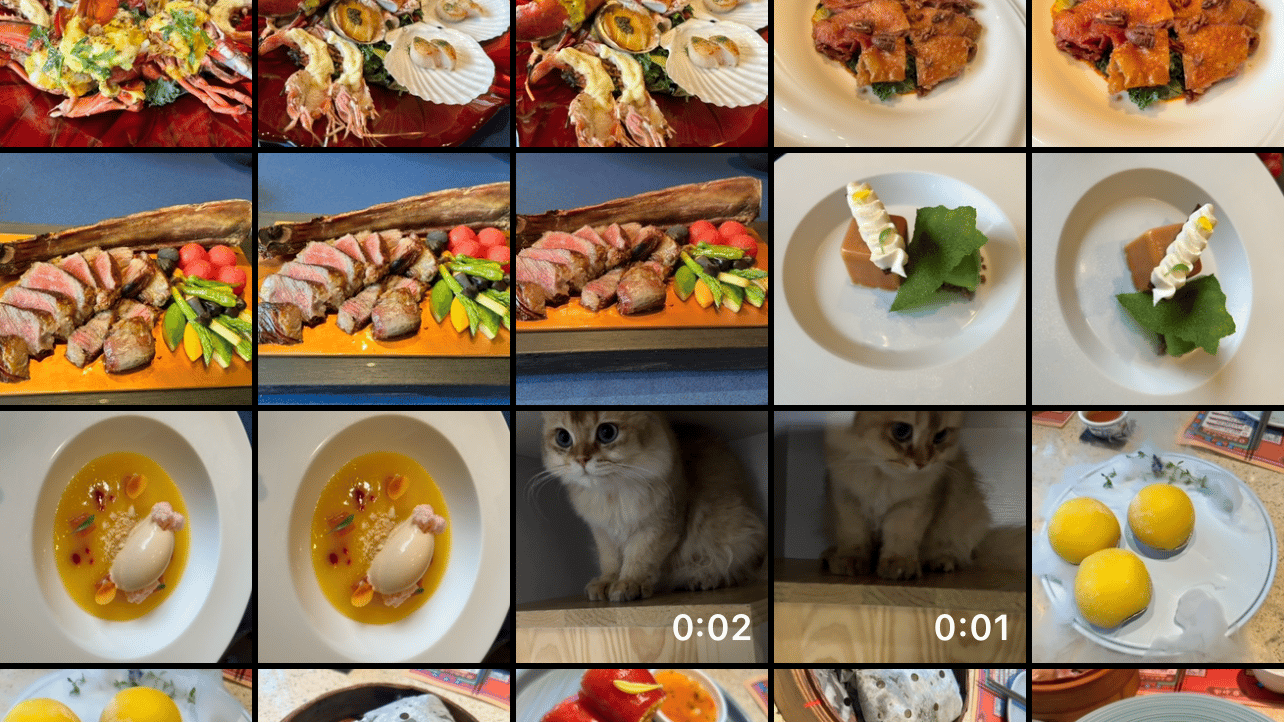Viewport: 1284px width, 722px height.
Task: Open the full photo of three yellow spheres on a misty plate
Action: coord(1157,536)
